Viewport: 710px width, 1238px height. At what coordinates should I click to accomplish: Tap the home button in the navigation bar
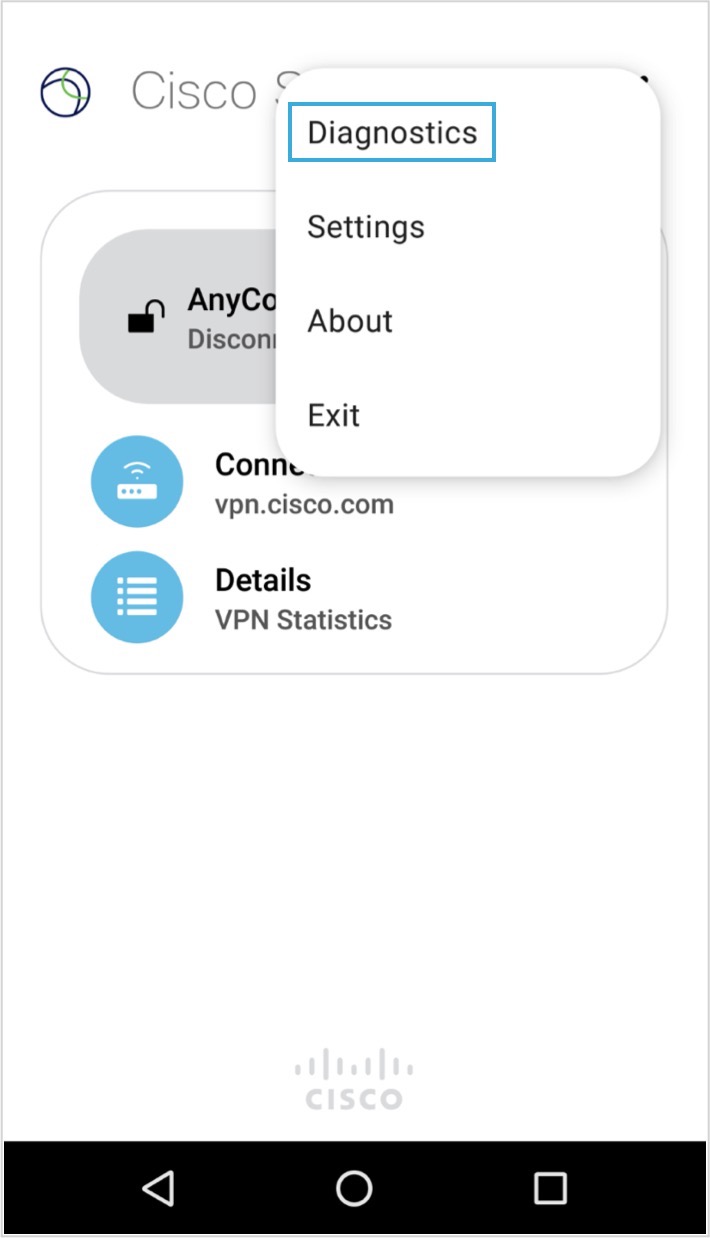click(x=354, y=1188)
